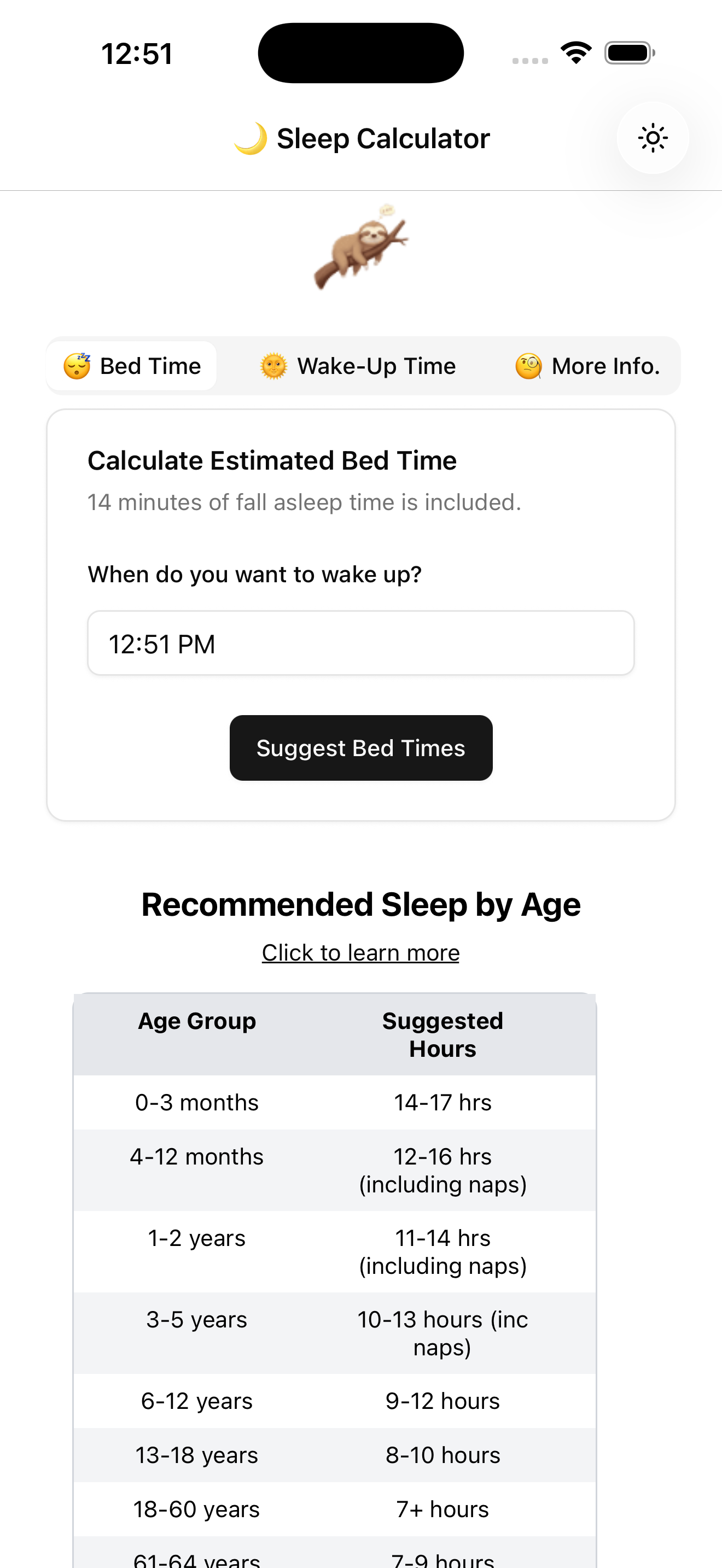Select the Bed Time tab
The image size is (722, 1568).
pyautogui.click(x=131, y=365)
